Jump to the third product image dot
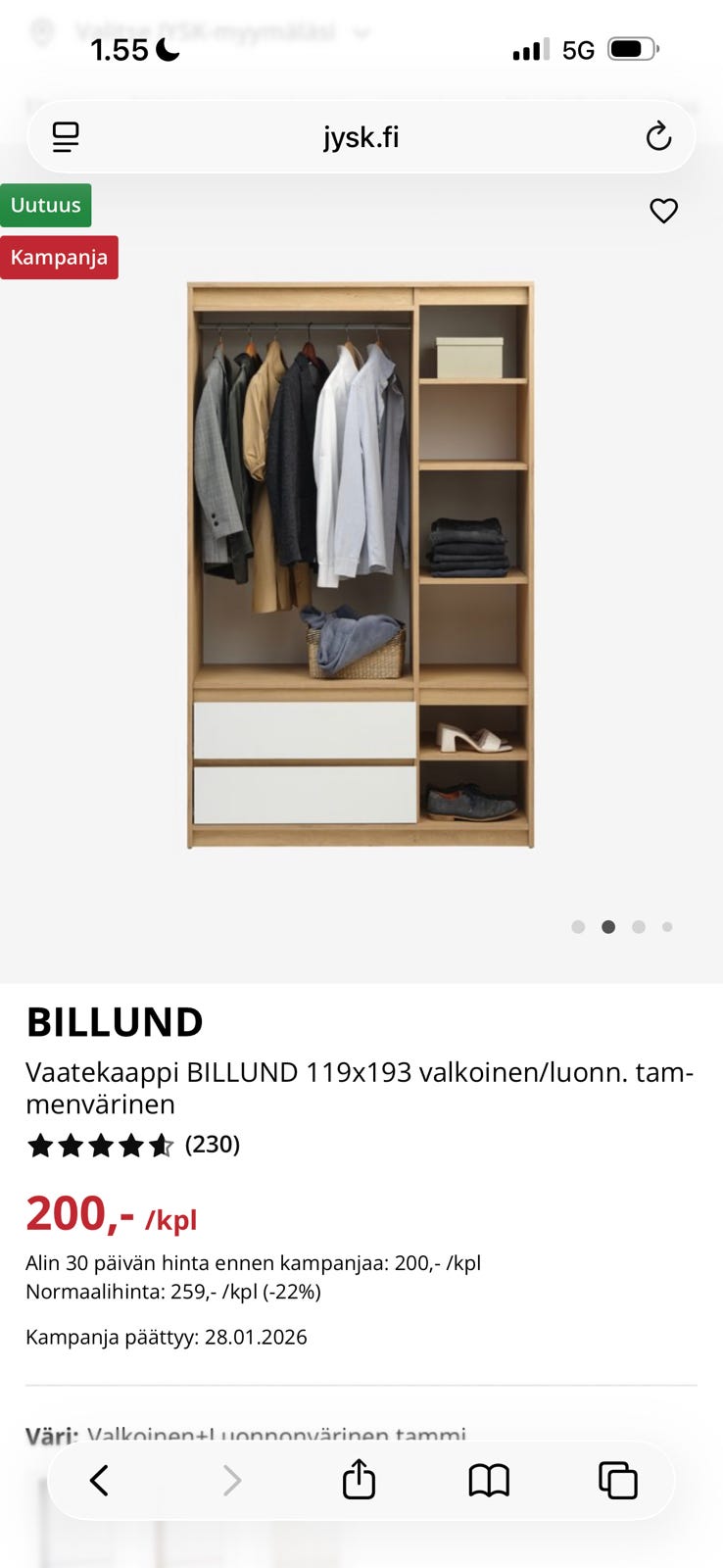The image size is (723, 1568). [639, 927]
